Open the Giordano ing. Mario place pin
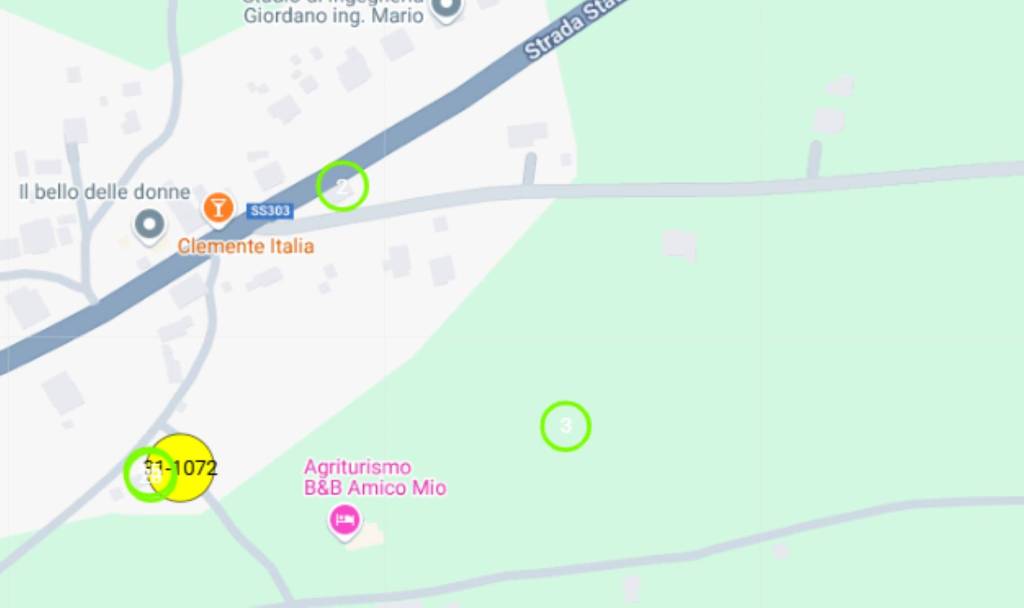The width and height of the screenshot is (1024, 608). pyautogui.click(x=446, y=9)
